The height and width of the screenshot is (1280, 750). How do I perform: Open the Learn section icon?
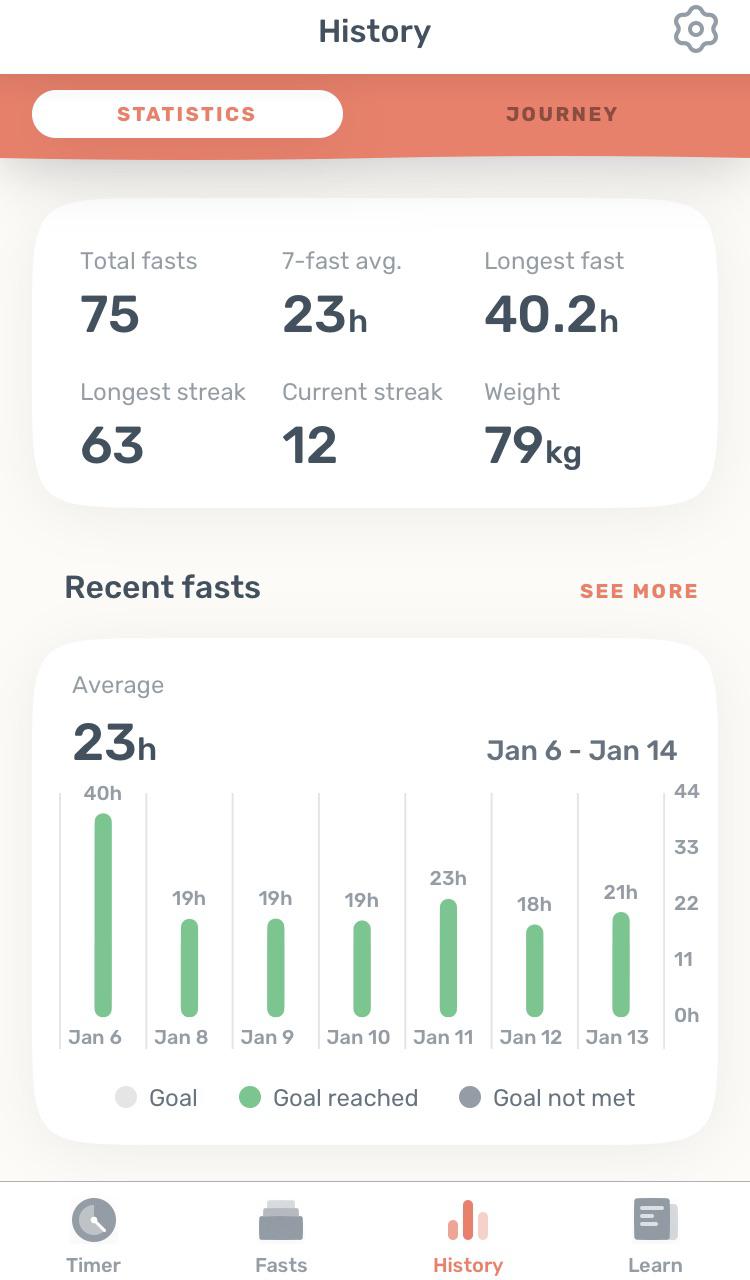[655, 1219]
